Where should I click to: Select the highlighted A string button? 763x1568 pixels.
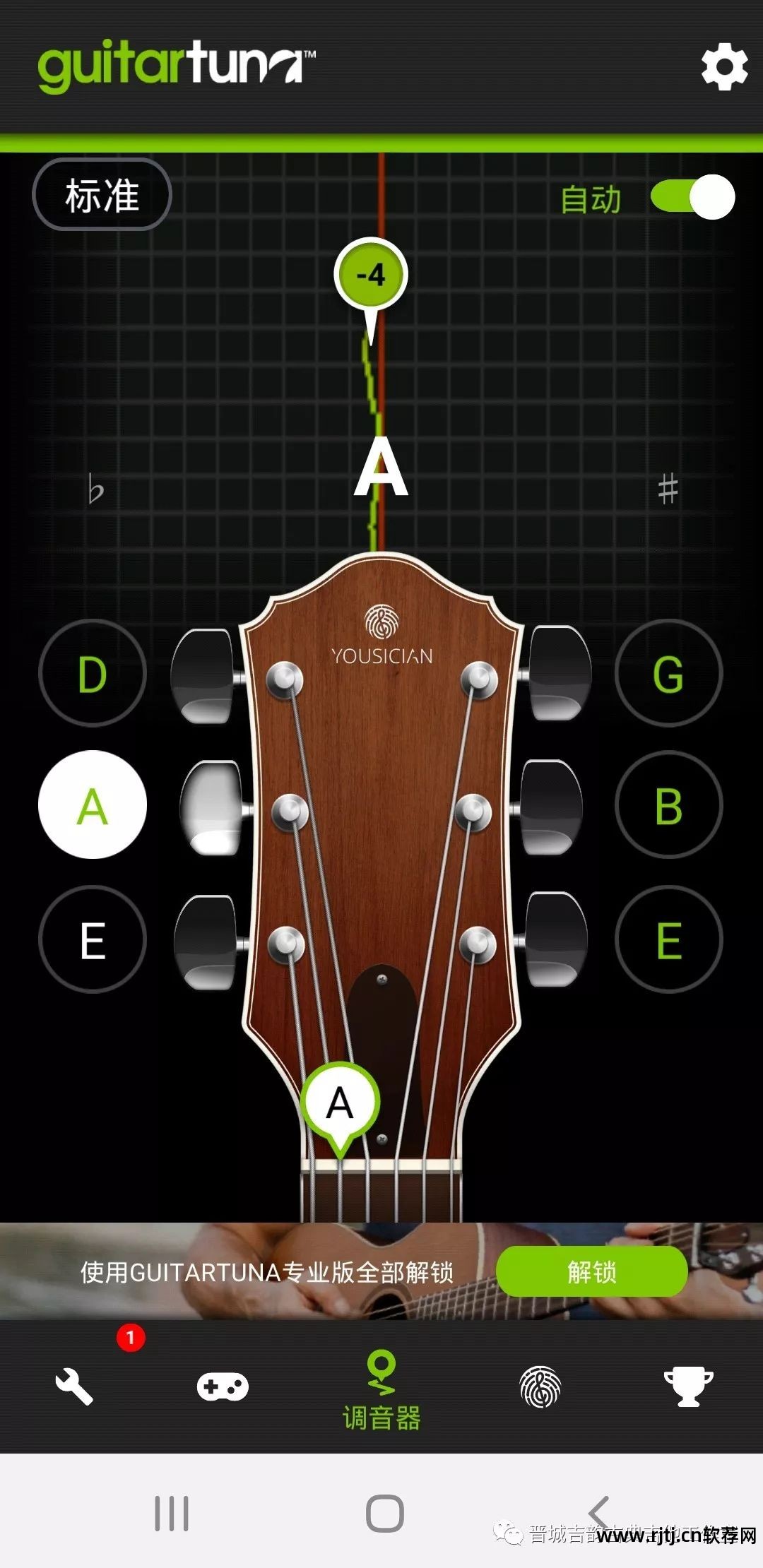(93, 805)
